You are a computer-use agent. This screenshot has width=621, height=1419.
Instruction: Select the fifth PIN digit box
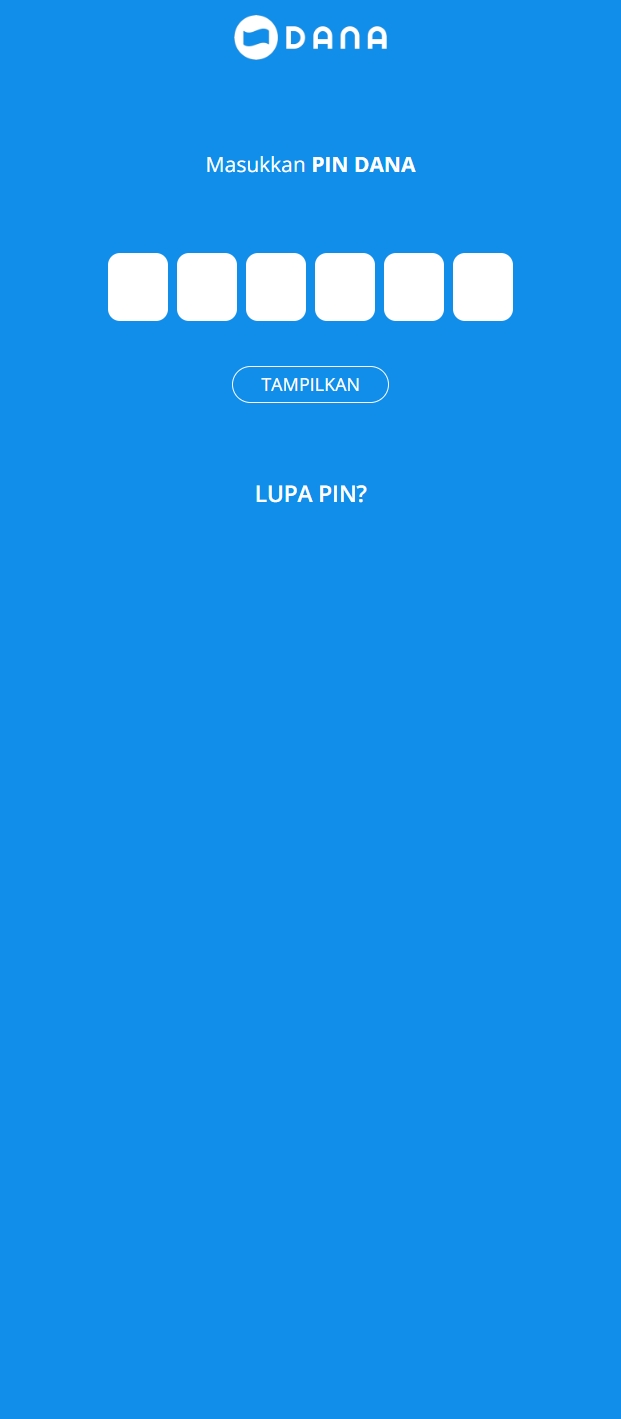(414, 287)
